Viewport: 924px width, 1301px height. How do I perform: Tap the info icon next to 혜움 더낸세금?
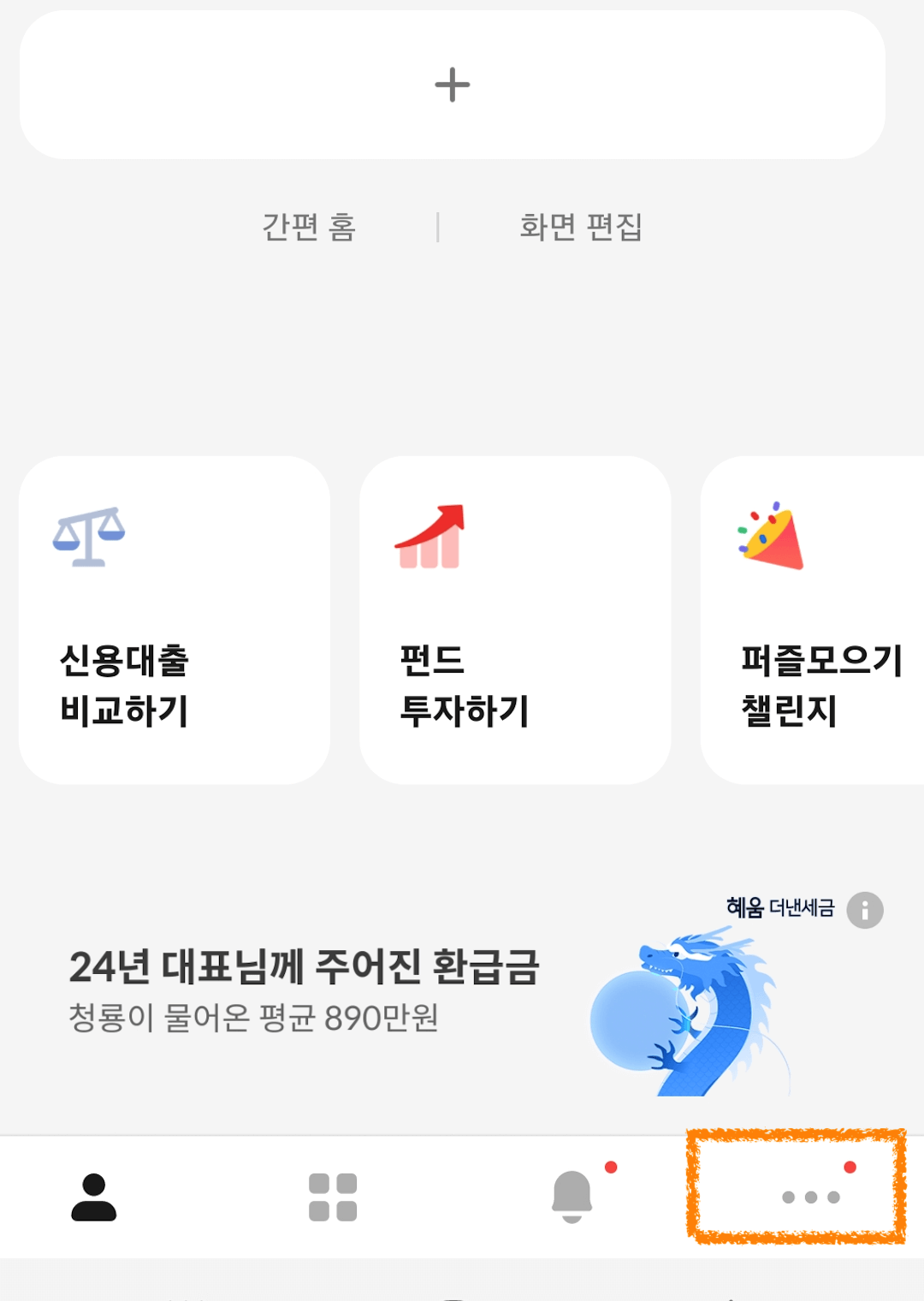(x=865, y=909)
